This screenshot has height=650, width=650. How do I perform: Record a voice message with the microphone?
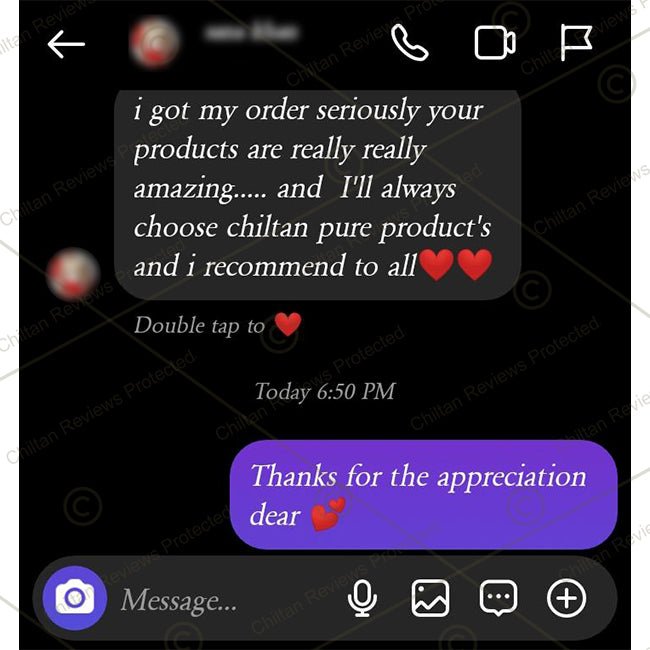click(362, 599)
